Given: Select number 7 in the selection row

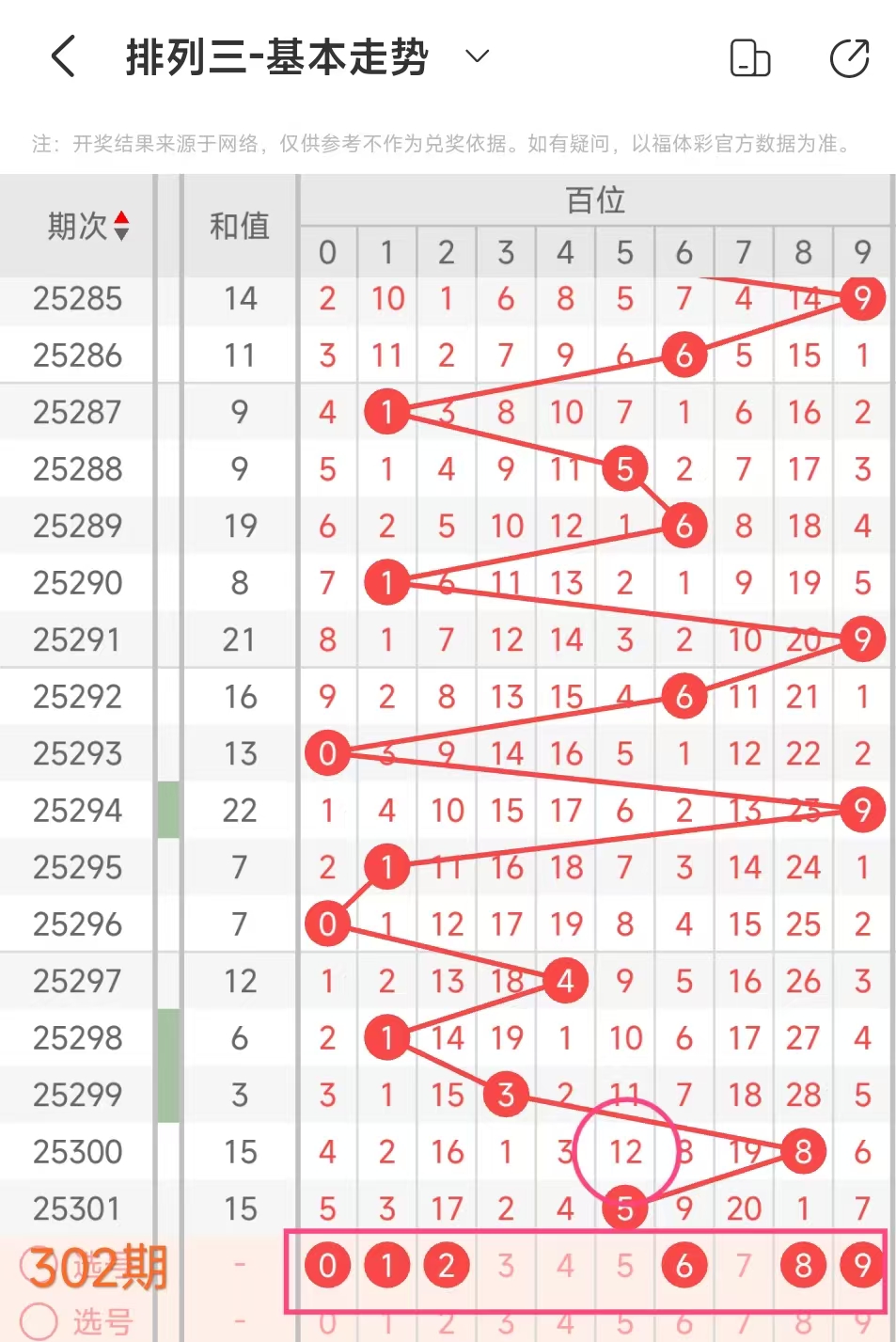Looking at the screenshot, I should click(x=744, y=1266).
